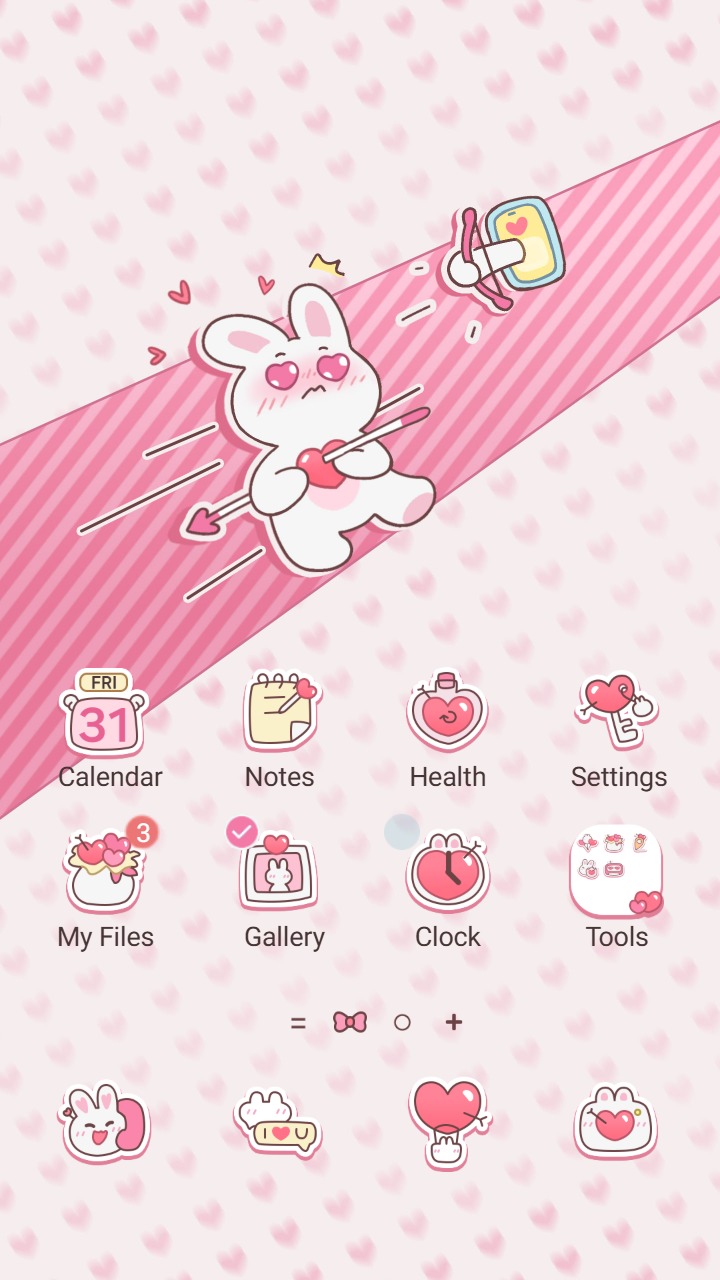
Task: Select the bow page indicator
Action: (348, 1022)
